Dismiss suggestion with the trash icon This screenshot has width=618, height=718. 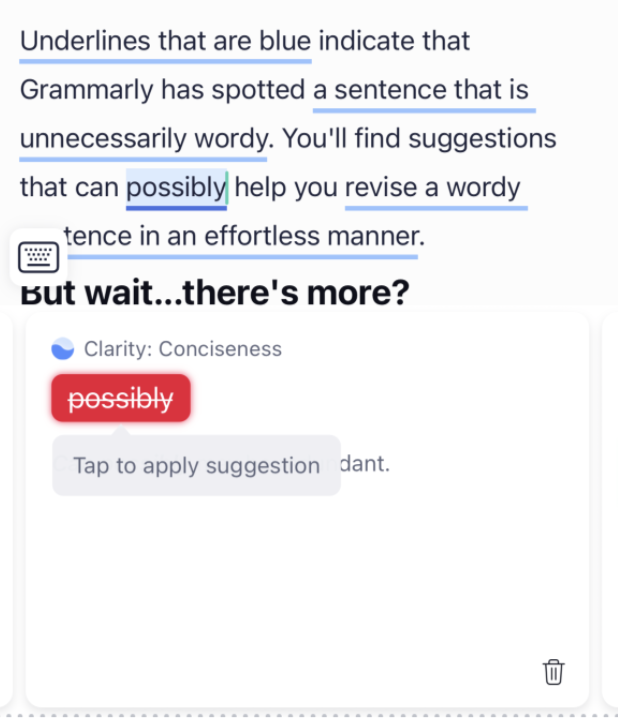pos(553,672)
